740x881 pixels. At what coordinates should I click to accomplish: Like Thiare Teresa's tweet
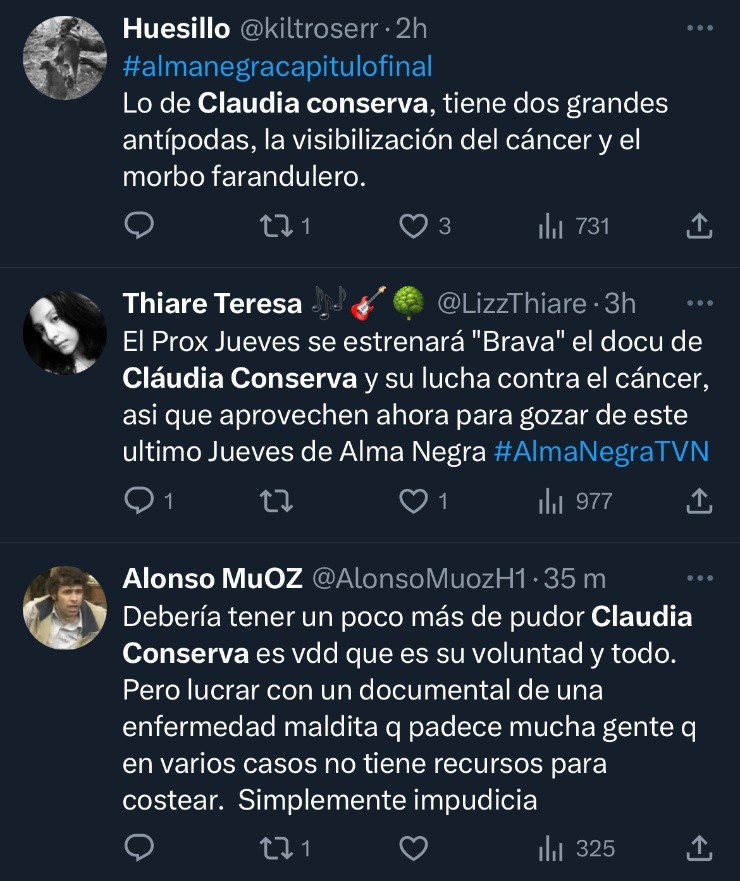click(x=413, y=501)
